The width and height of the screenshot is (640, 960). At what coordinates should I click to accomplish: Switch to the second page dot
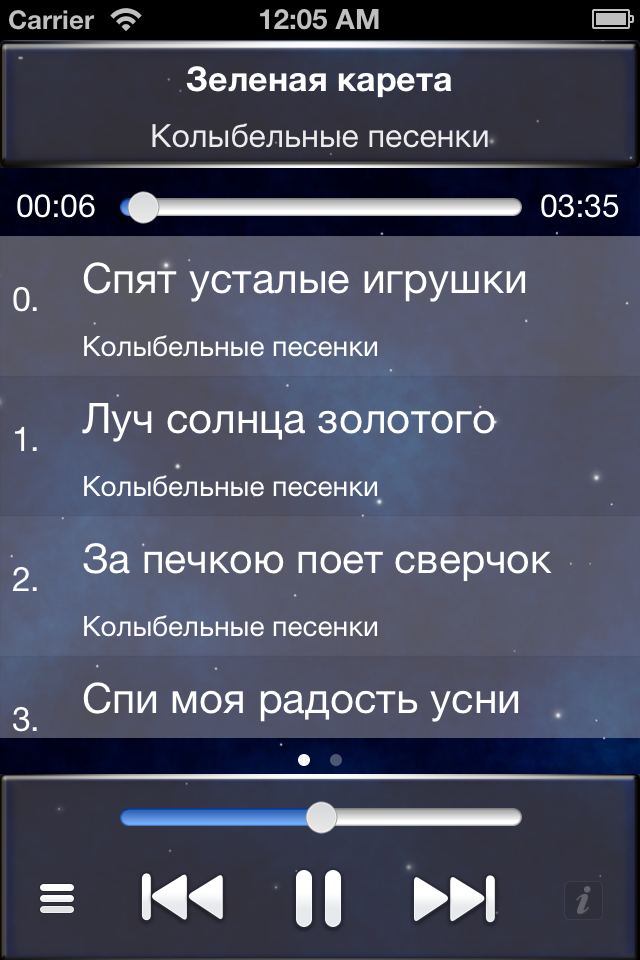(336, 760)
